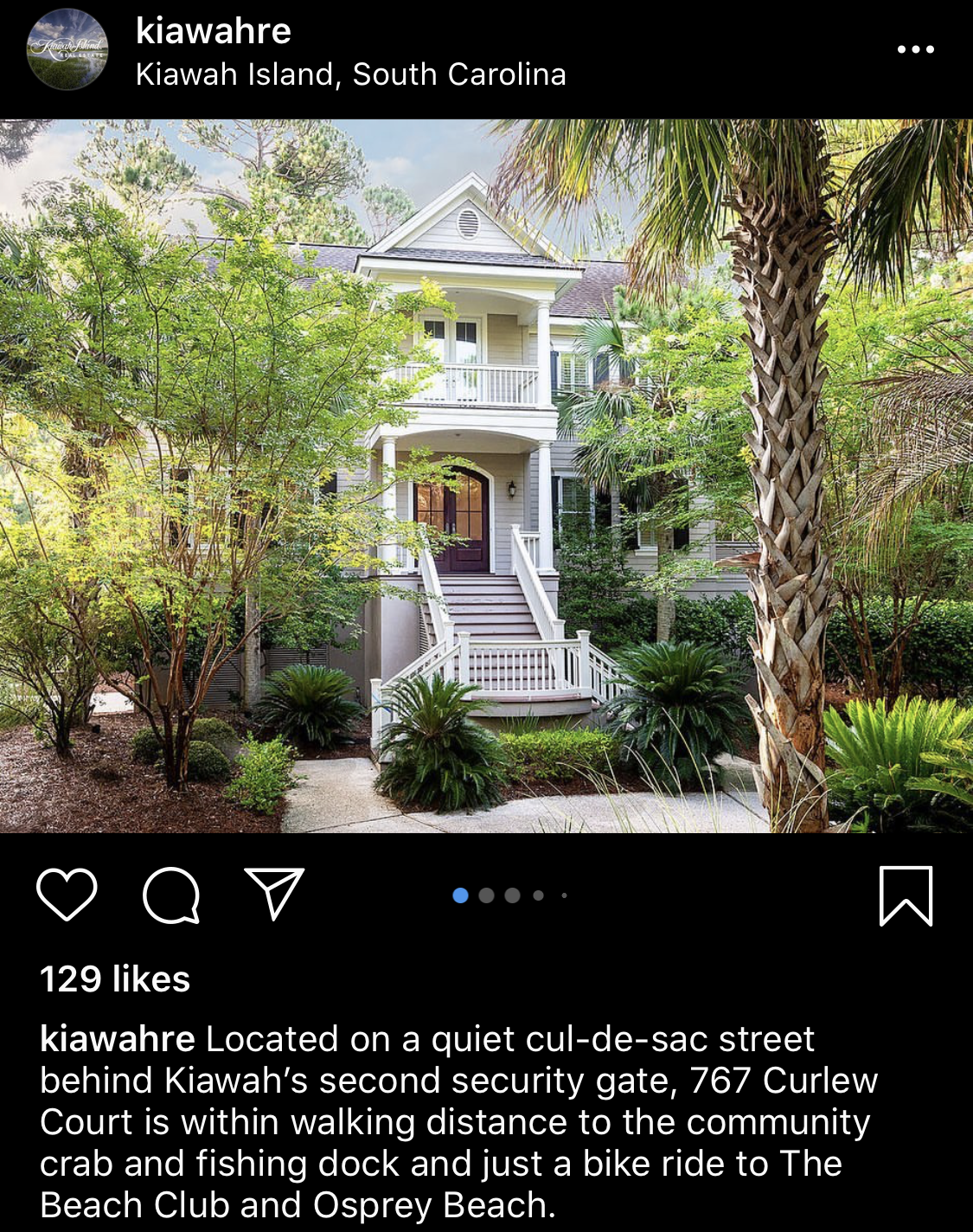
Task: Open comments on this post
Action: click(x=171, y=895)
